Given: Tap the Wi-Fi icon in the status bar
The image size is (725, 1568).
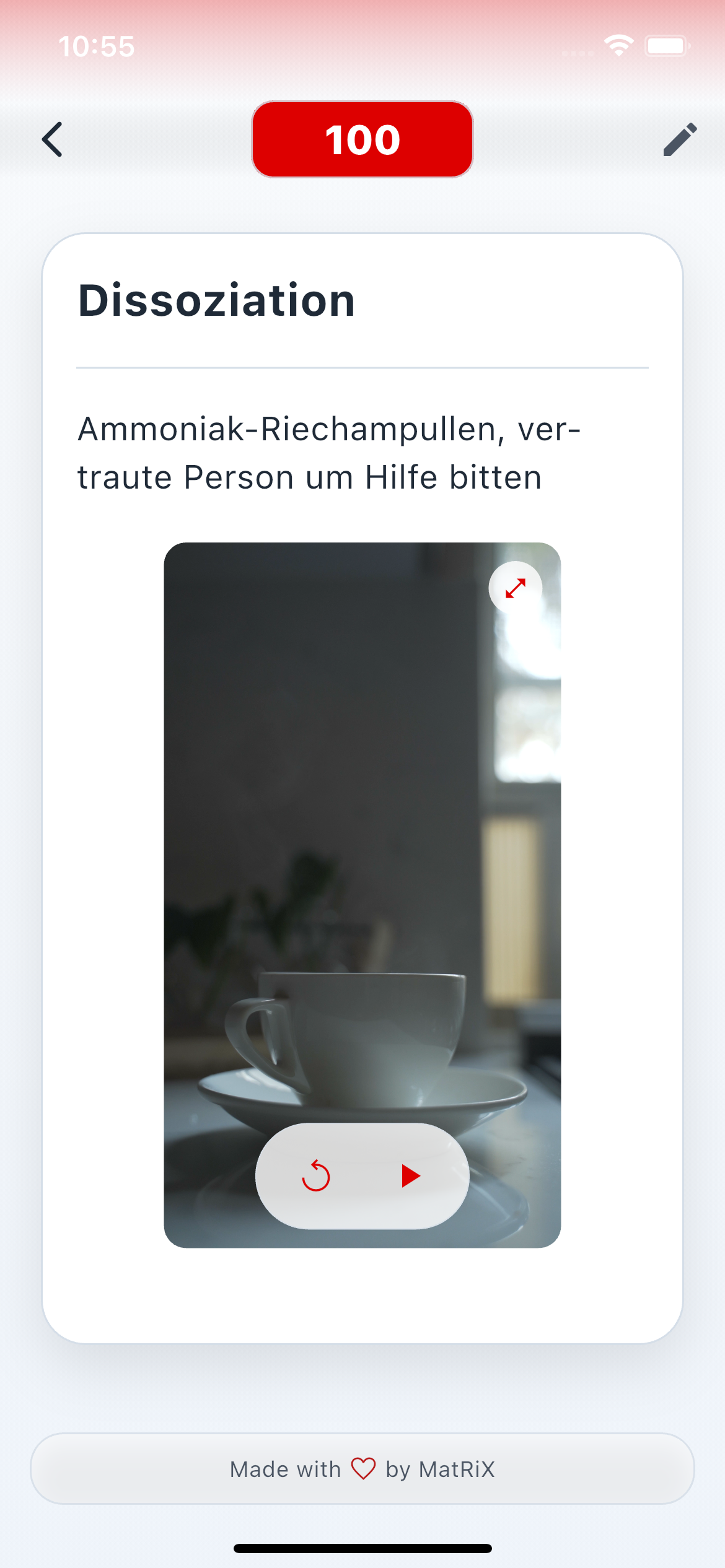Looking at the screenshot, I should 618,44.
